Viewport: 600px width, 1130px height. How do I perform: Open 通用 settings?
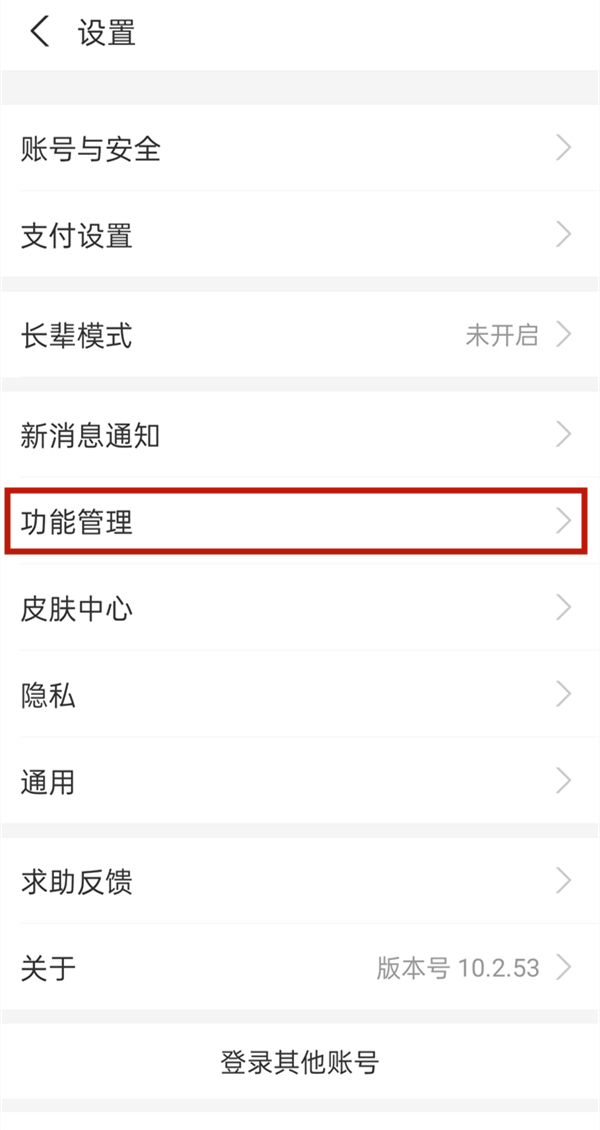300,781
